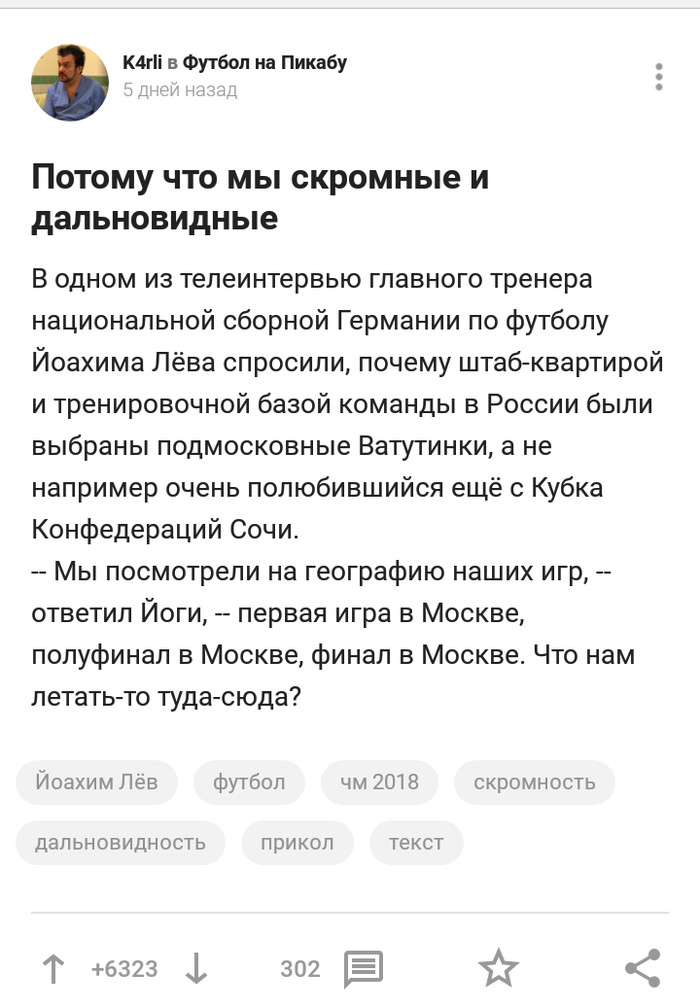The width and height of the screenshot is (700, 1008).
Task: Select the текст tag
Action: coord(416,842)
